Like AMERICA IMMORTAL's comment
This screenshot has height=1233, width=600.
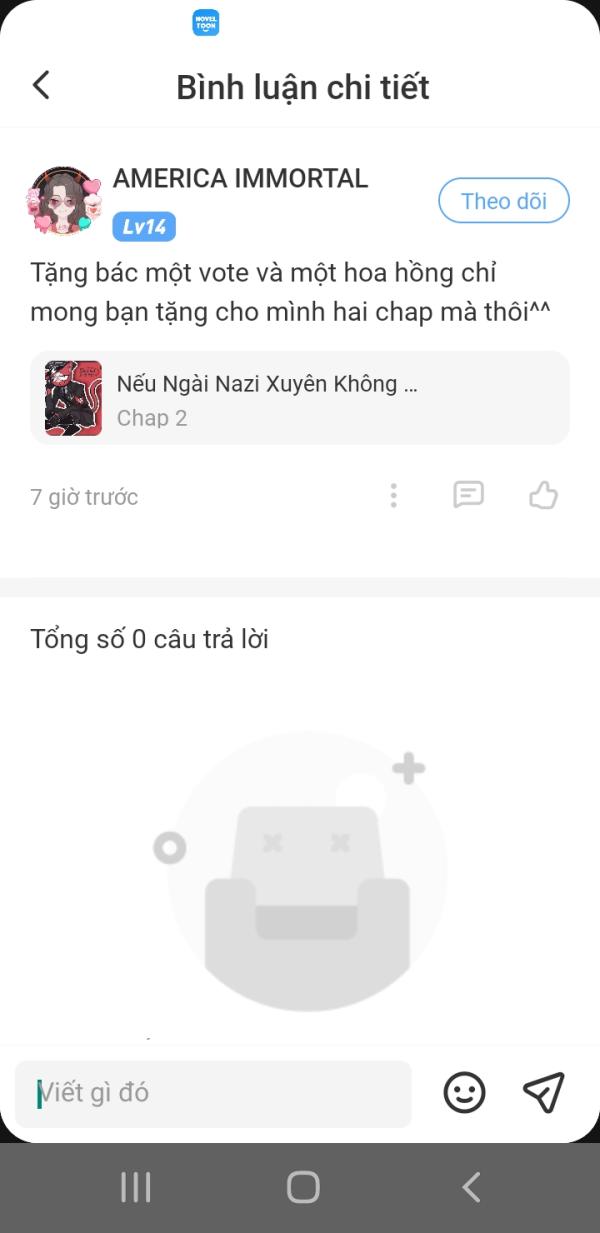[543, 495]
